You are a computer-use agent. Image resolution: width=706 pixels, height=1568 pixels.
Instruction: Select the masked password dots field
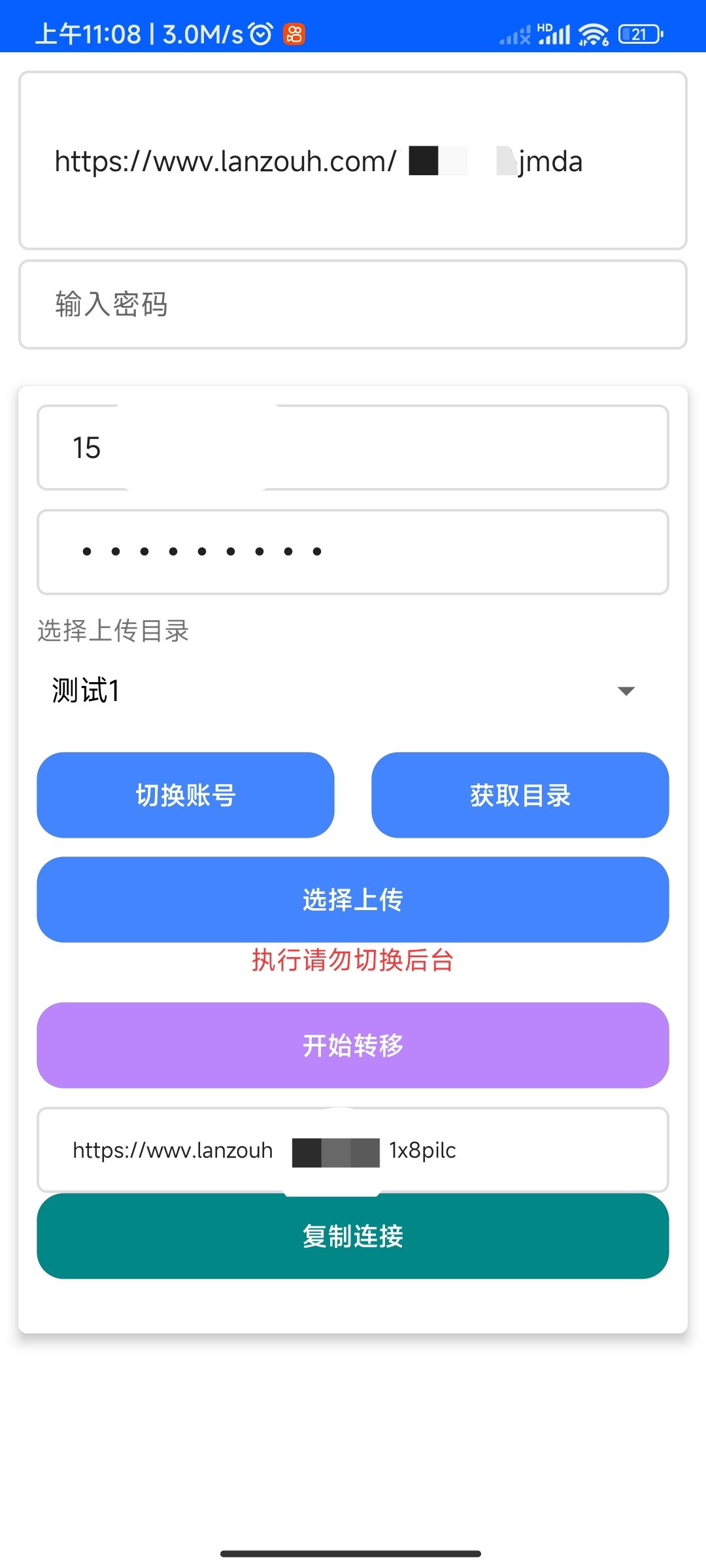coord(353,552)
